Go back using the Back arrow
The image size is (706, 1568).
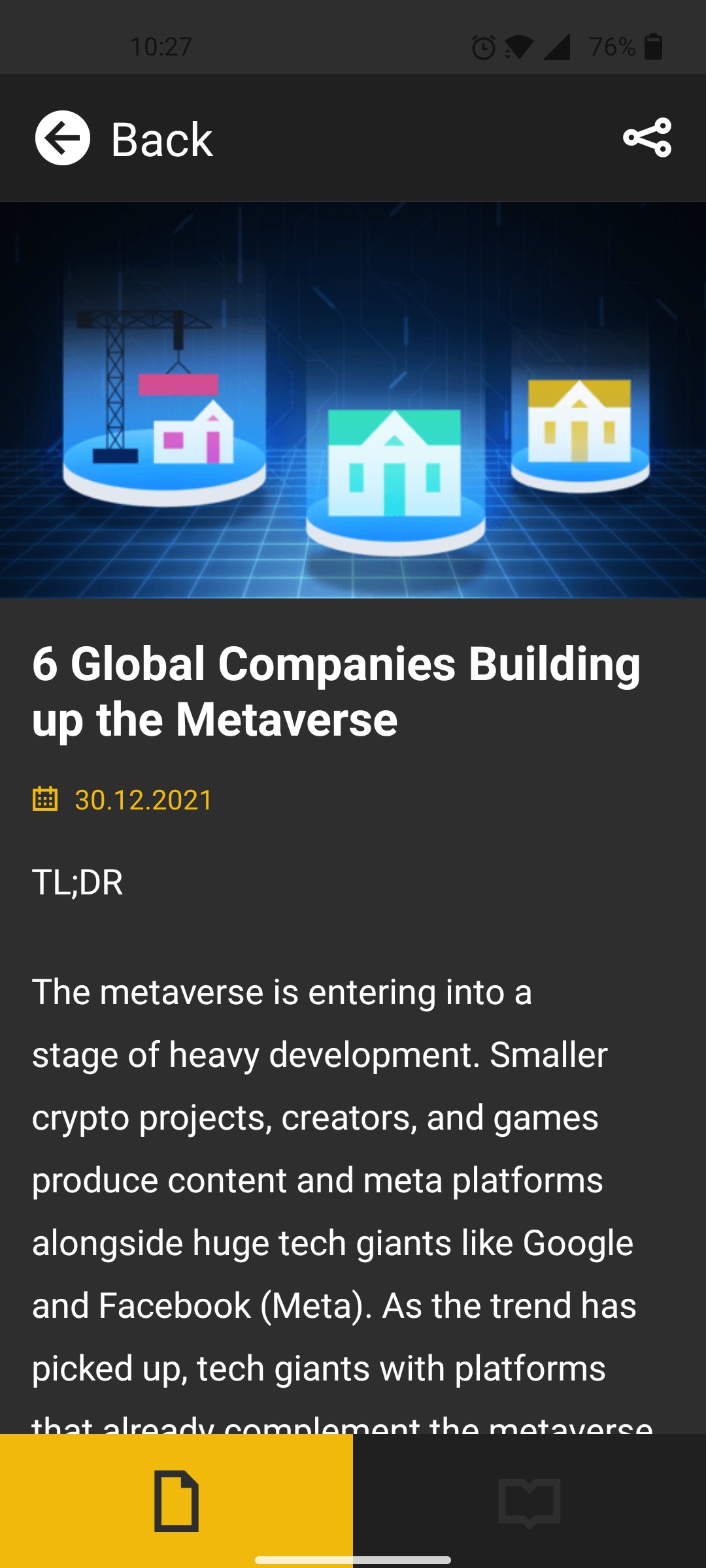point(63,138)
